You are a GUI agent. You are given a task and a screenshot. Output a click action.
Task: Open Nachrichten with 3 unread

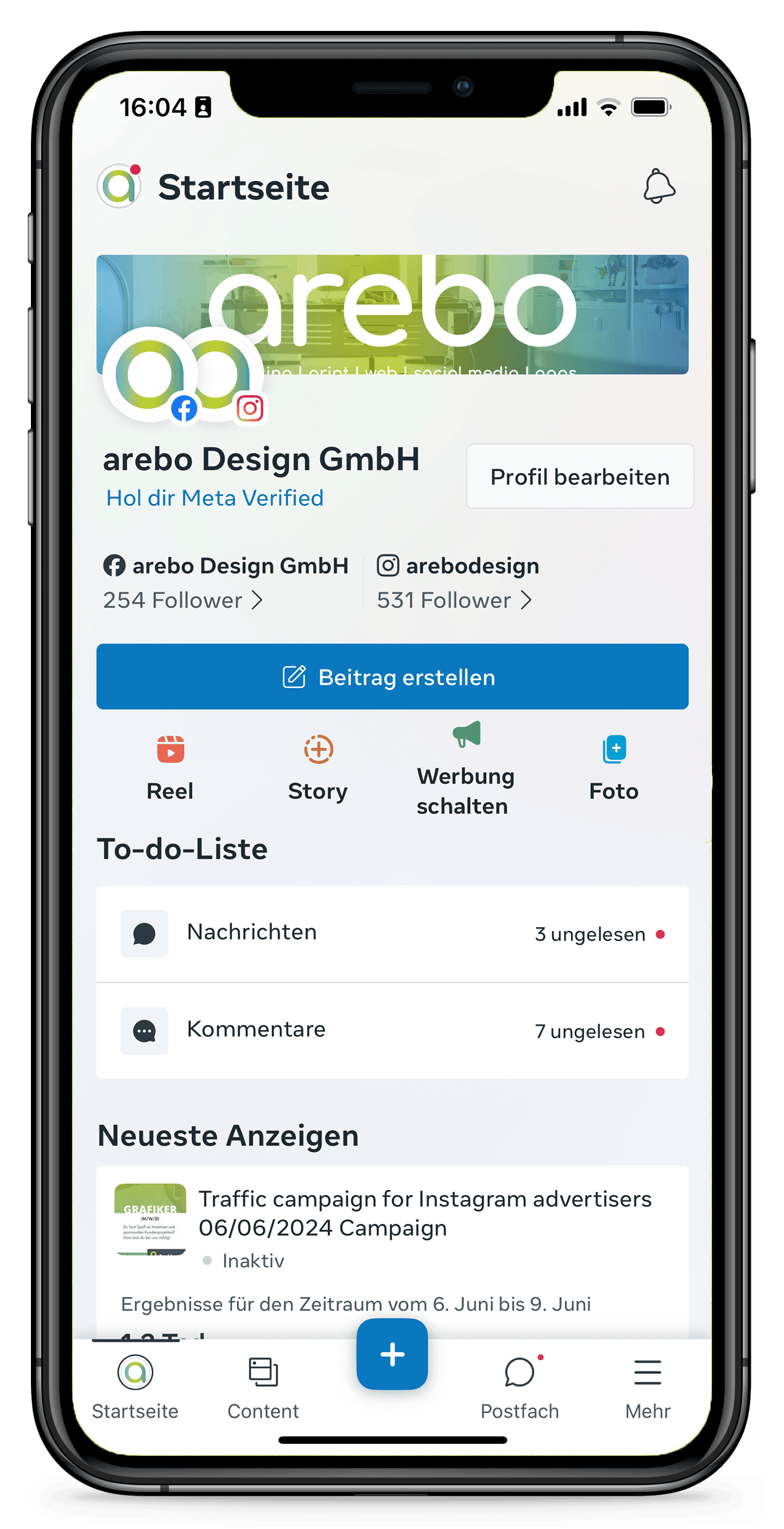coord(392,933)
